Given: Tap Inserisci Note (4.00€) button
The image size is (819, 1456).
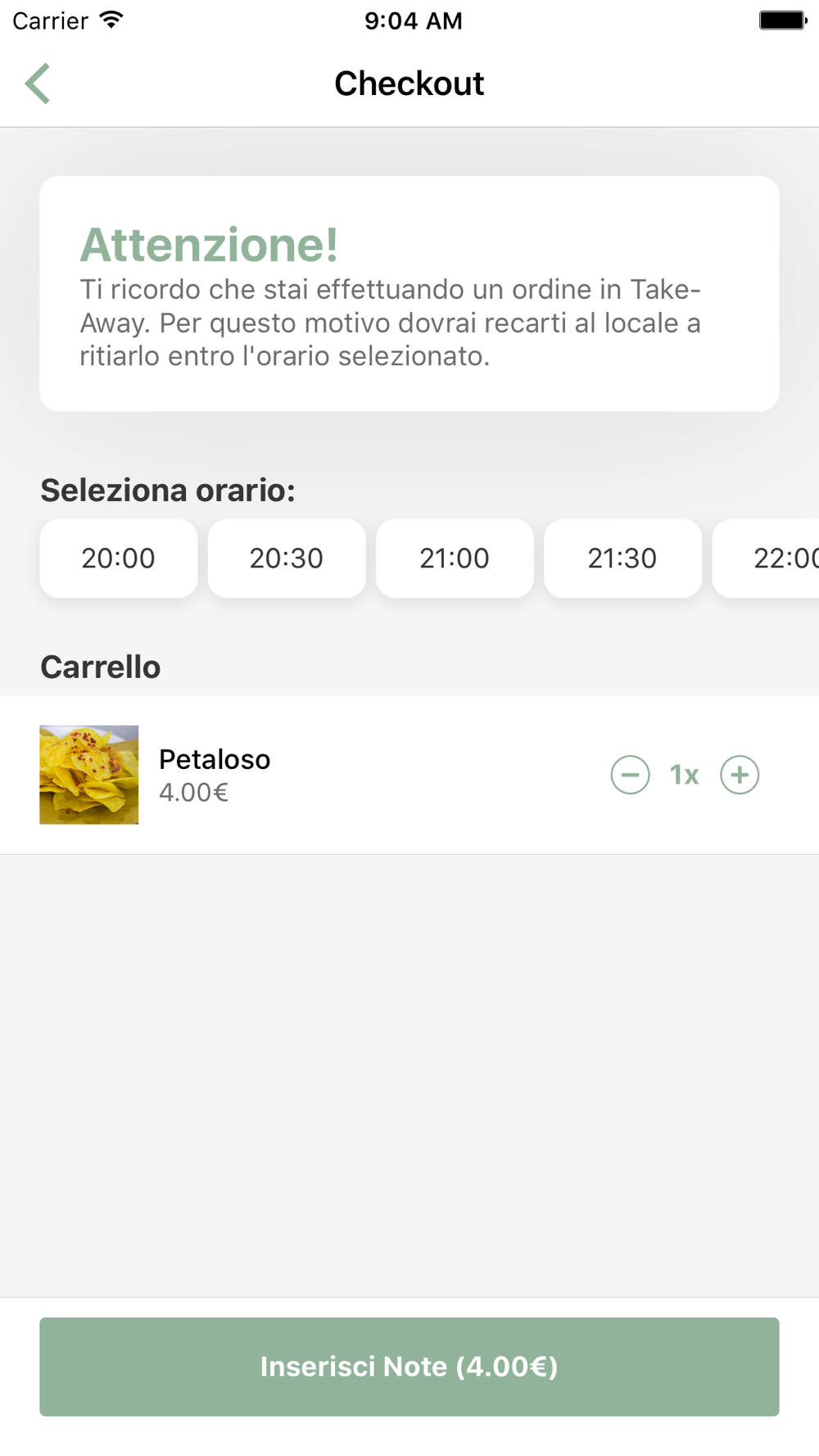Looking at the screenshot, I should point(409,1367).
